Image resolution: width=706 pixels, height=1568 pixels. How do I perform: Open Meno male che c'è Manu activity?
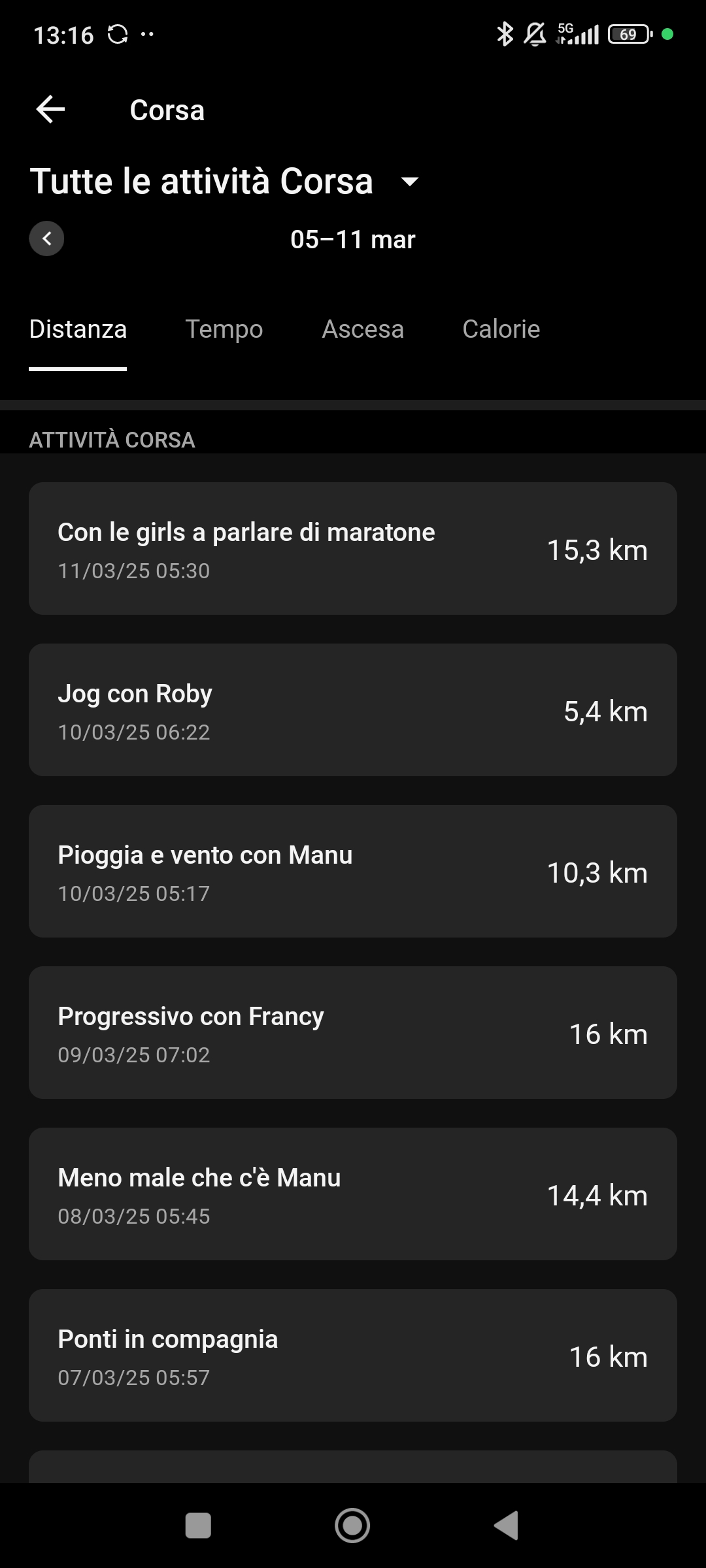(x=353, y=1194)
